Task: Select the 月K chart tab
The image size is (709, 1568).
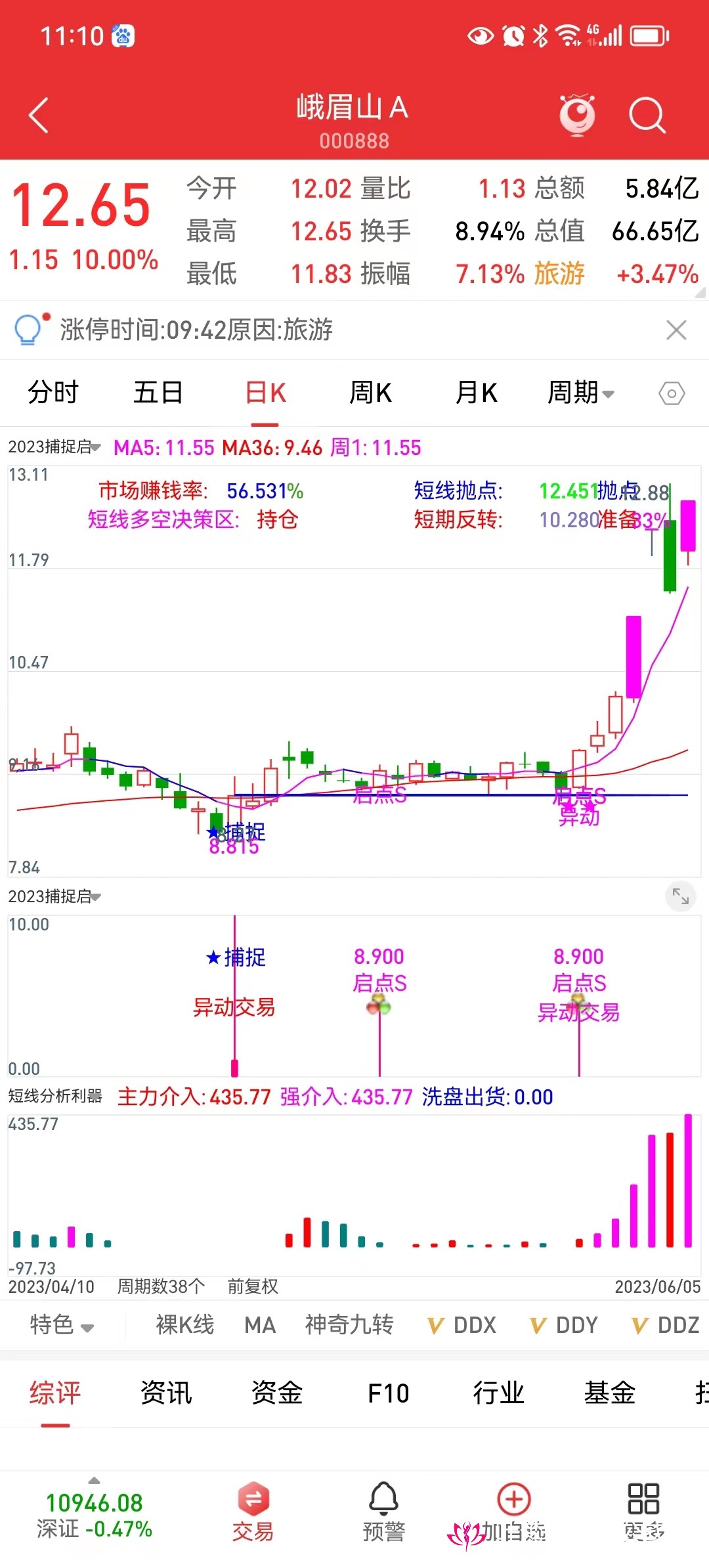Action: (x=476, y=393)
